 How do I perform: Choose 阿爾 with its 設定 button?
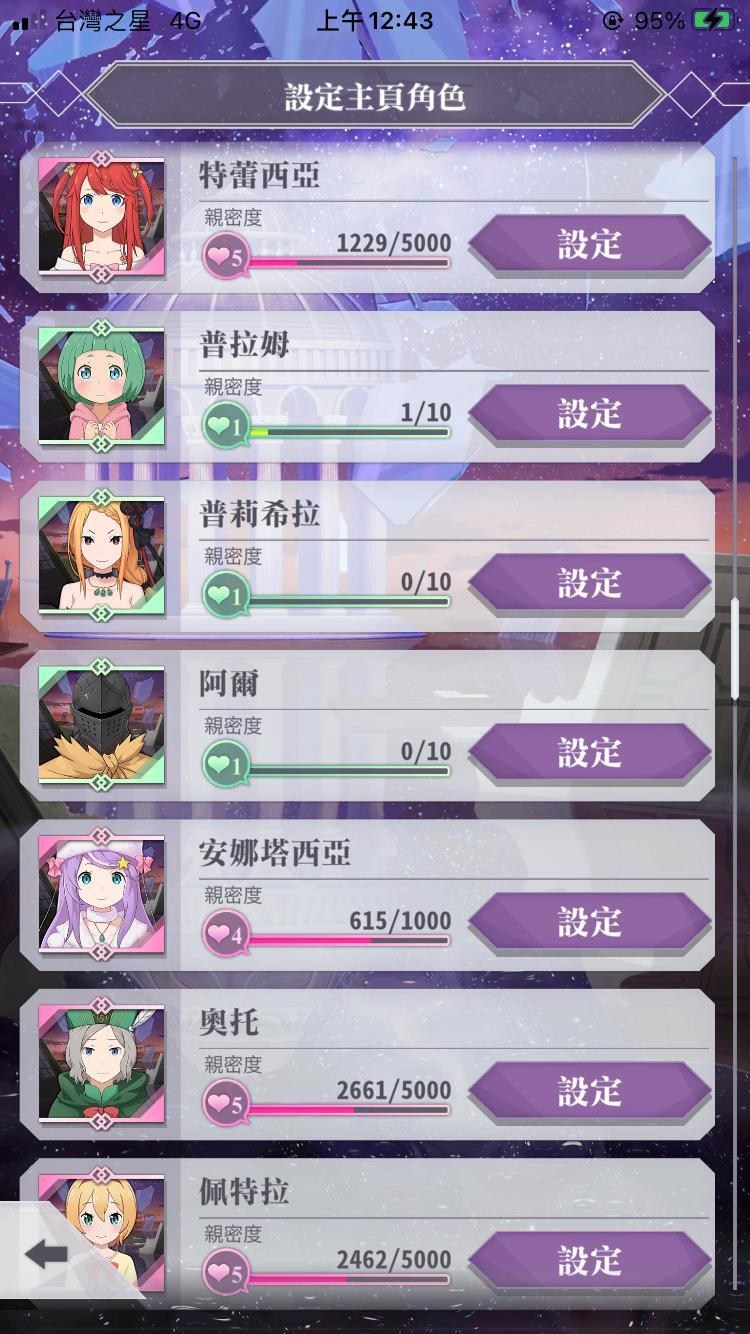590,752
